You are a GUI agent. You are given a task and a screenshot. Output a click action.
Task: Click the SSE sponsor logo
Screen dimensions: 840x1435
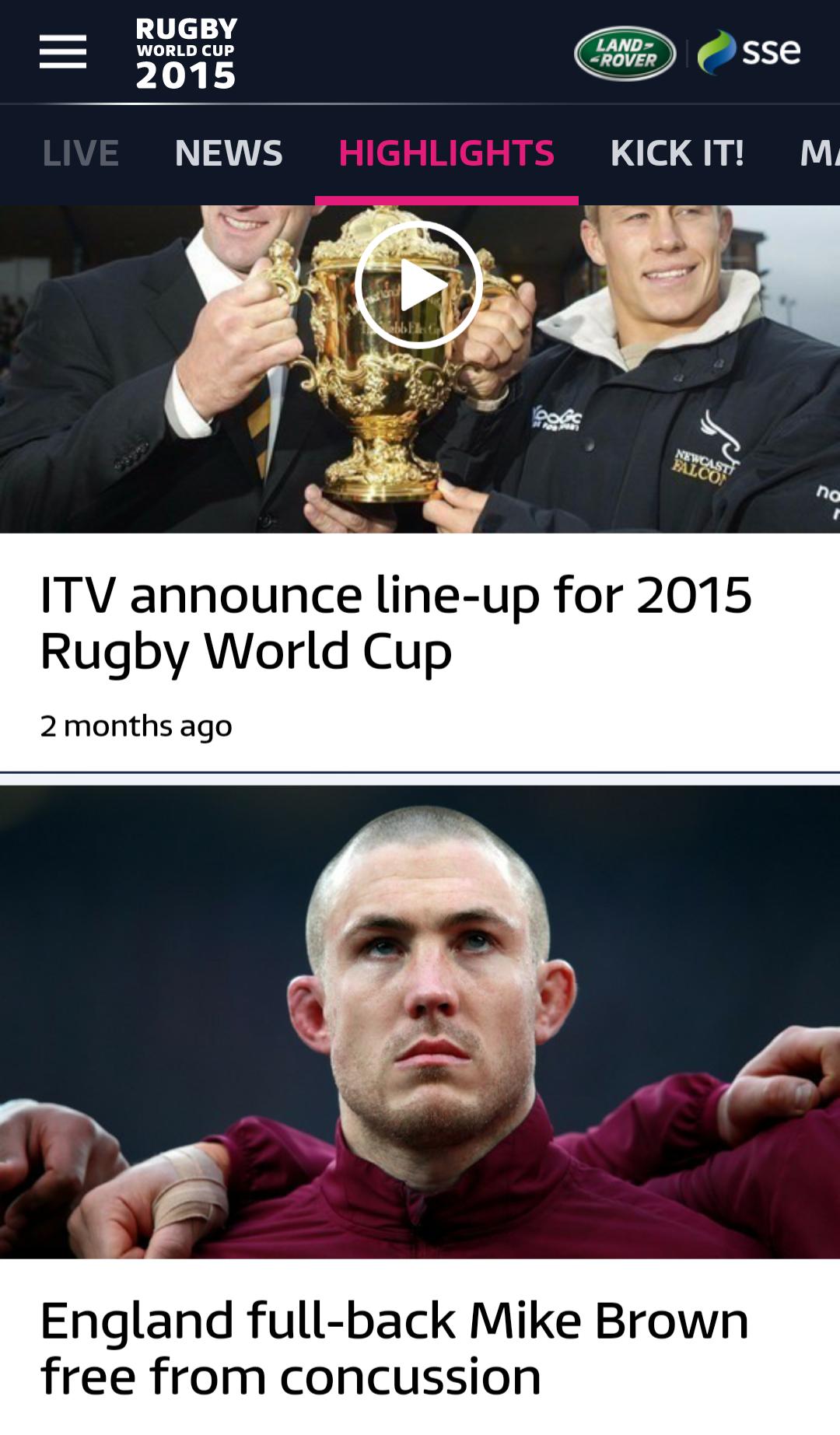[x=749, y=52]
